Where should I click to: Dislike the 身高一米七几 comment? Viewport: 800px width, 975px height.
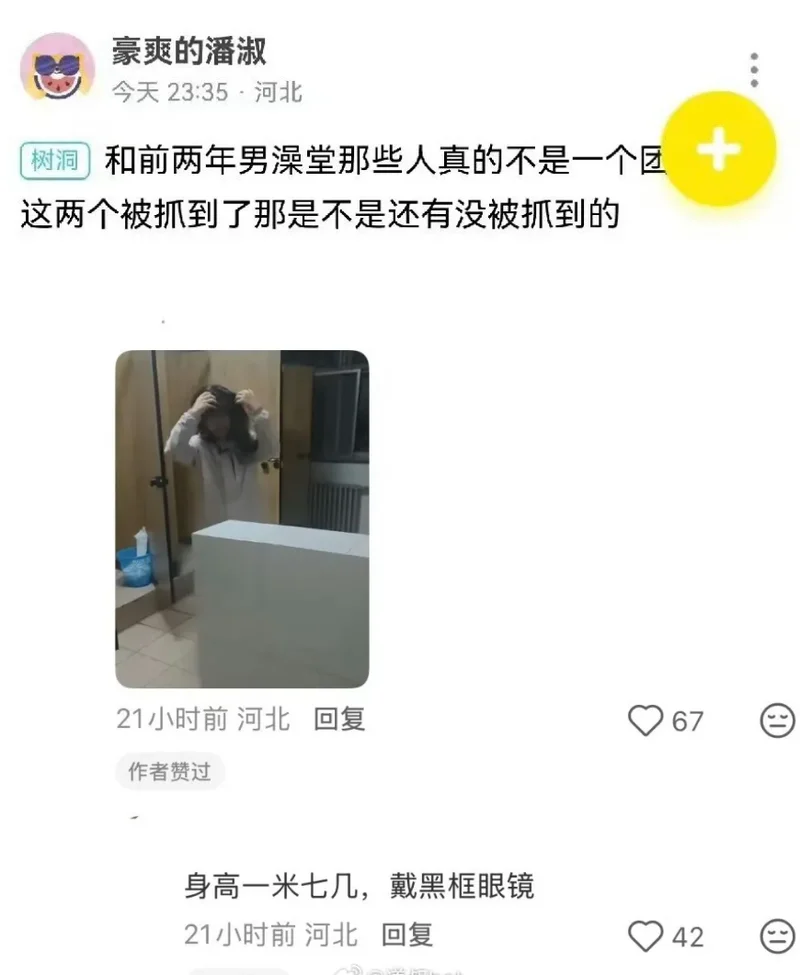(x=777, y=936)
